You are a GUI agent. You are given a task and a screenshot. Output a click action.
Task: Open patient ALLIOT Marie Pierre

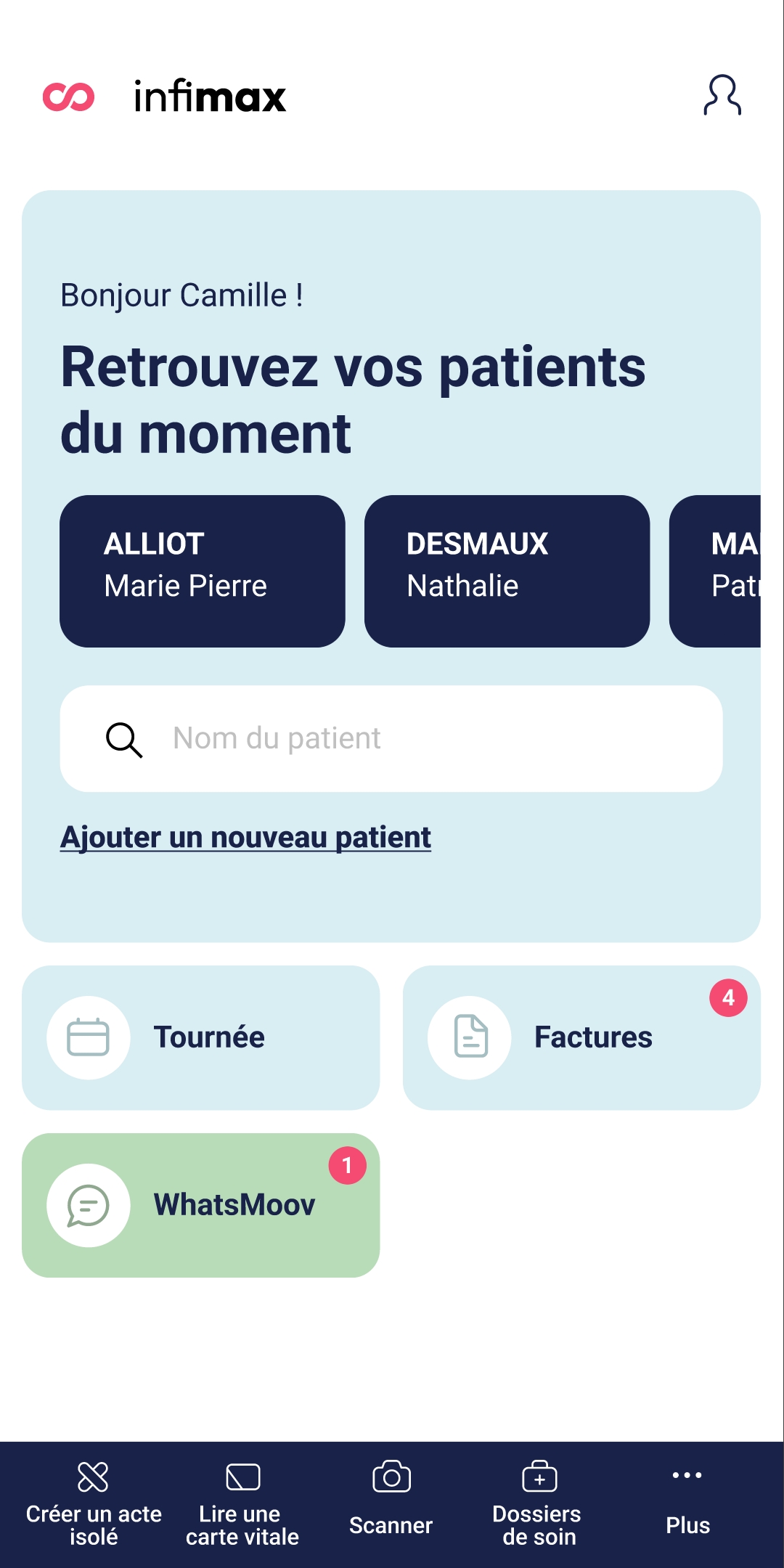[203, 571]
